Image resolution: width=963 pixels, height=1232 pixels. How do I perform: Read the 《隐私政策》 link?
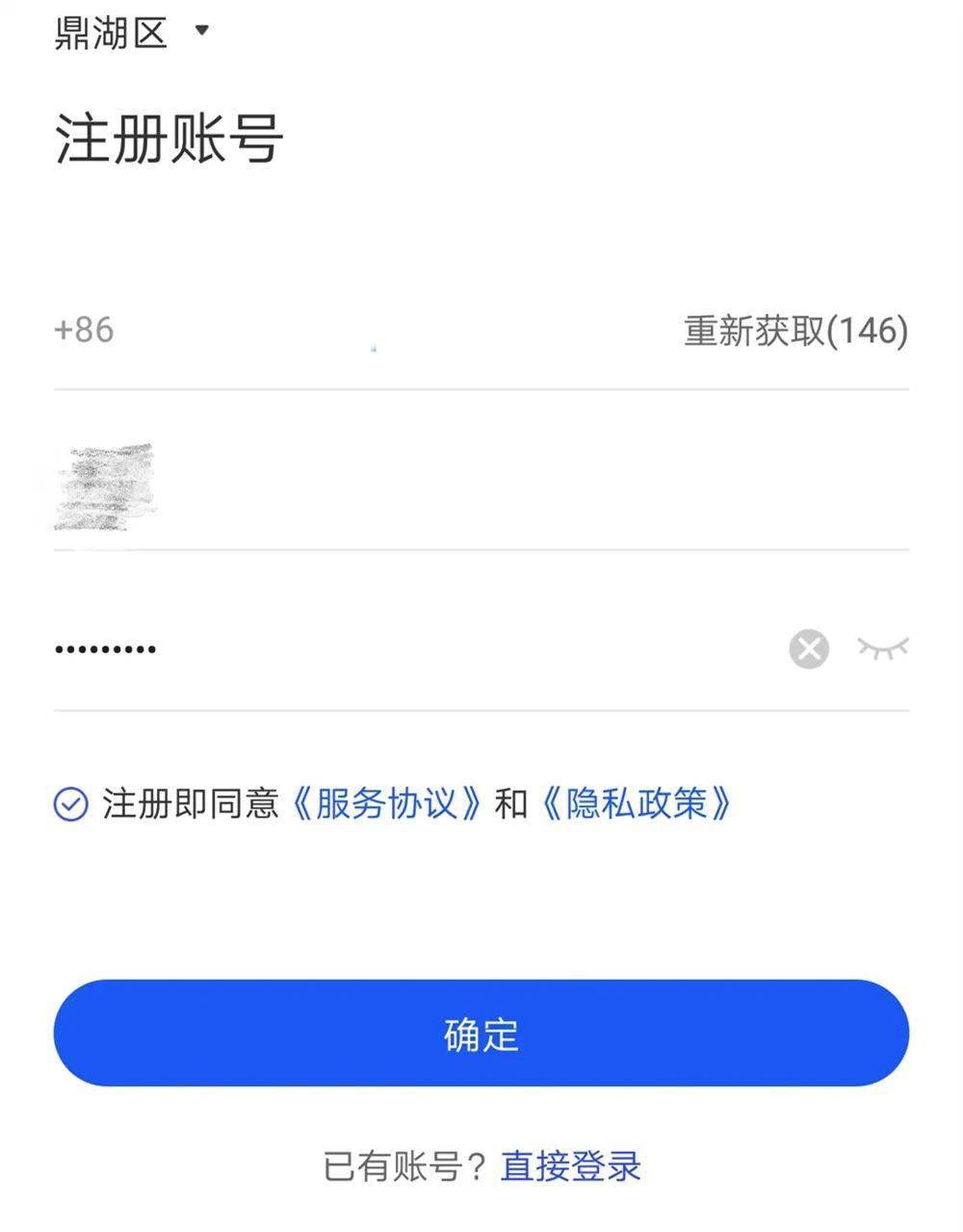637,803
